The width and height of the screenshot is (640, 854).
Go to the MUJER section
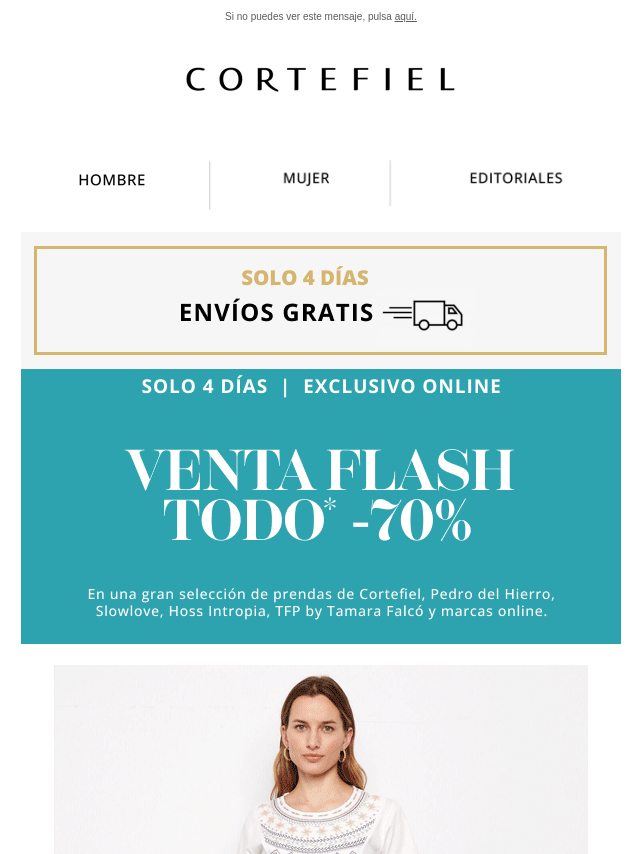coord(306,179)
